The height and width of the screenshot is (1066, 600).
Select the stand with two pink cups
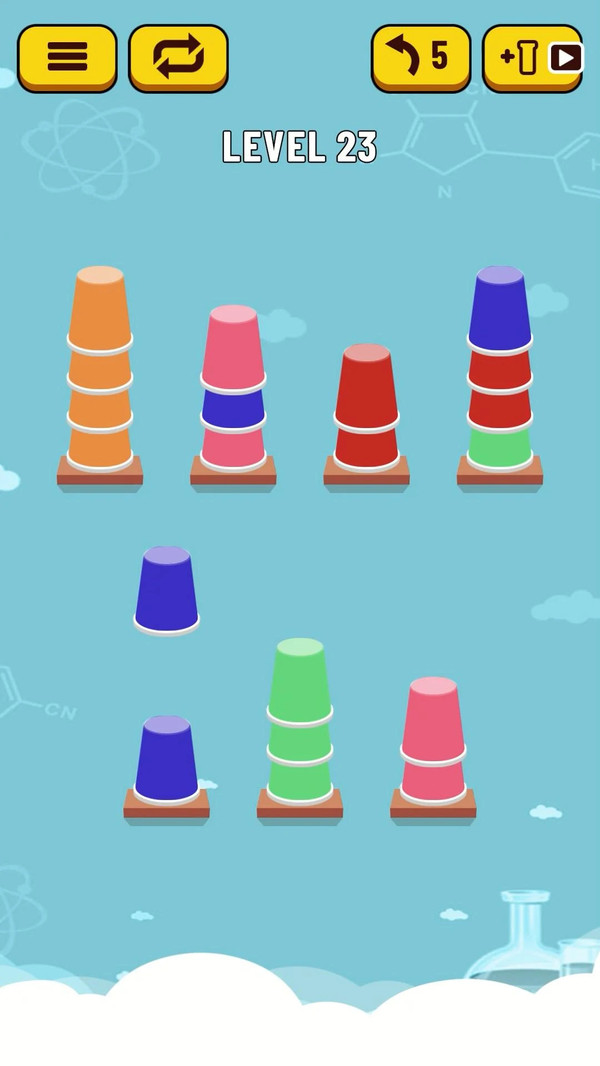(x=433, y=745)
